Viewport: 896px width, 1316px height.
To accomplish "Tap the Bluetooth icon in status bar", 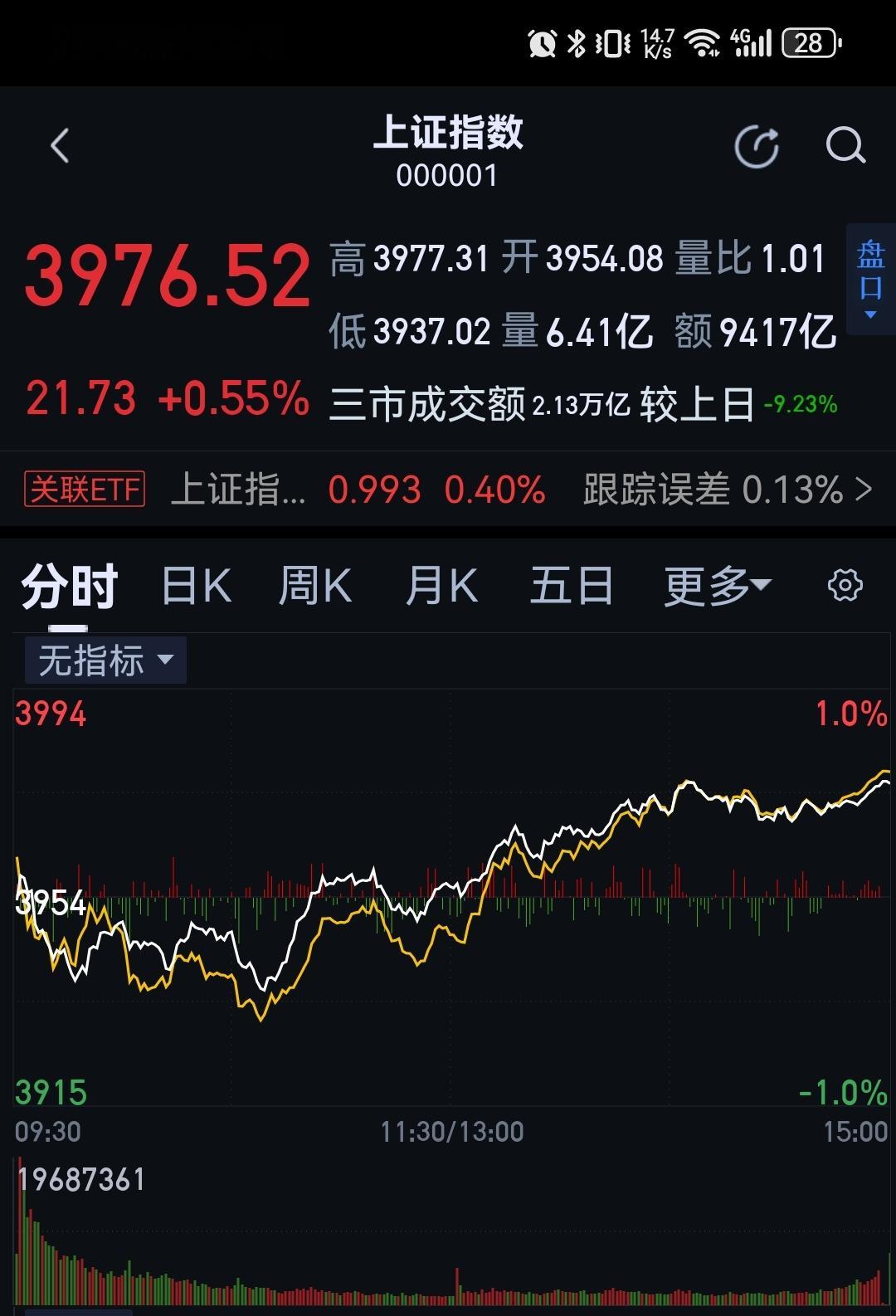I will (577, 44).
